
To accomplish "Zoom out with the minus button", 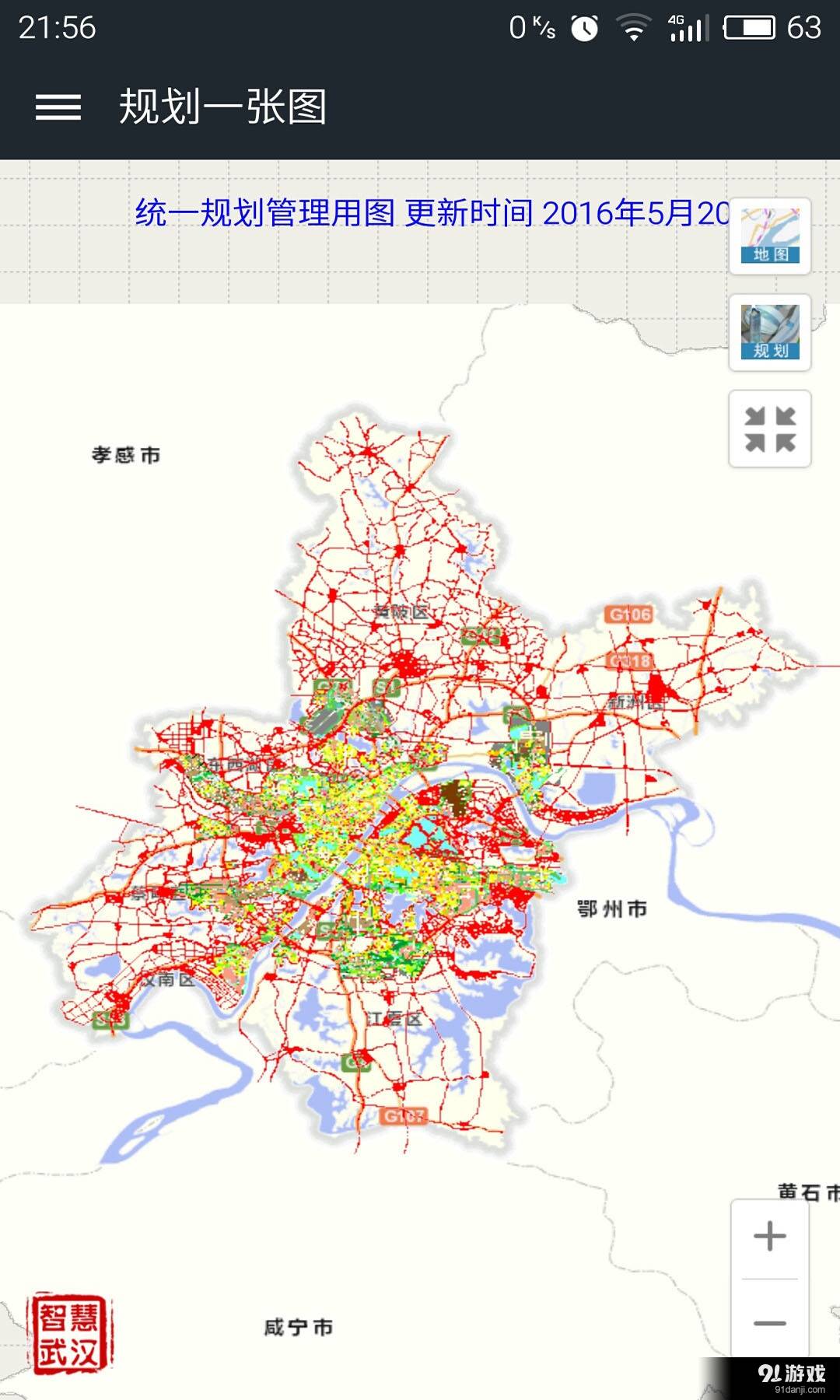I will pos(770,1322).
